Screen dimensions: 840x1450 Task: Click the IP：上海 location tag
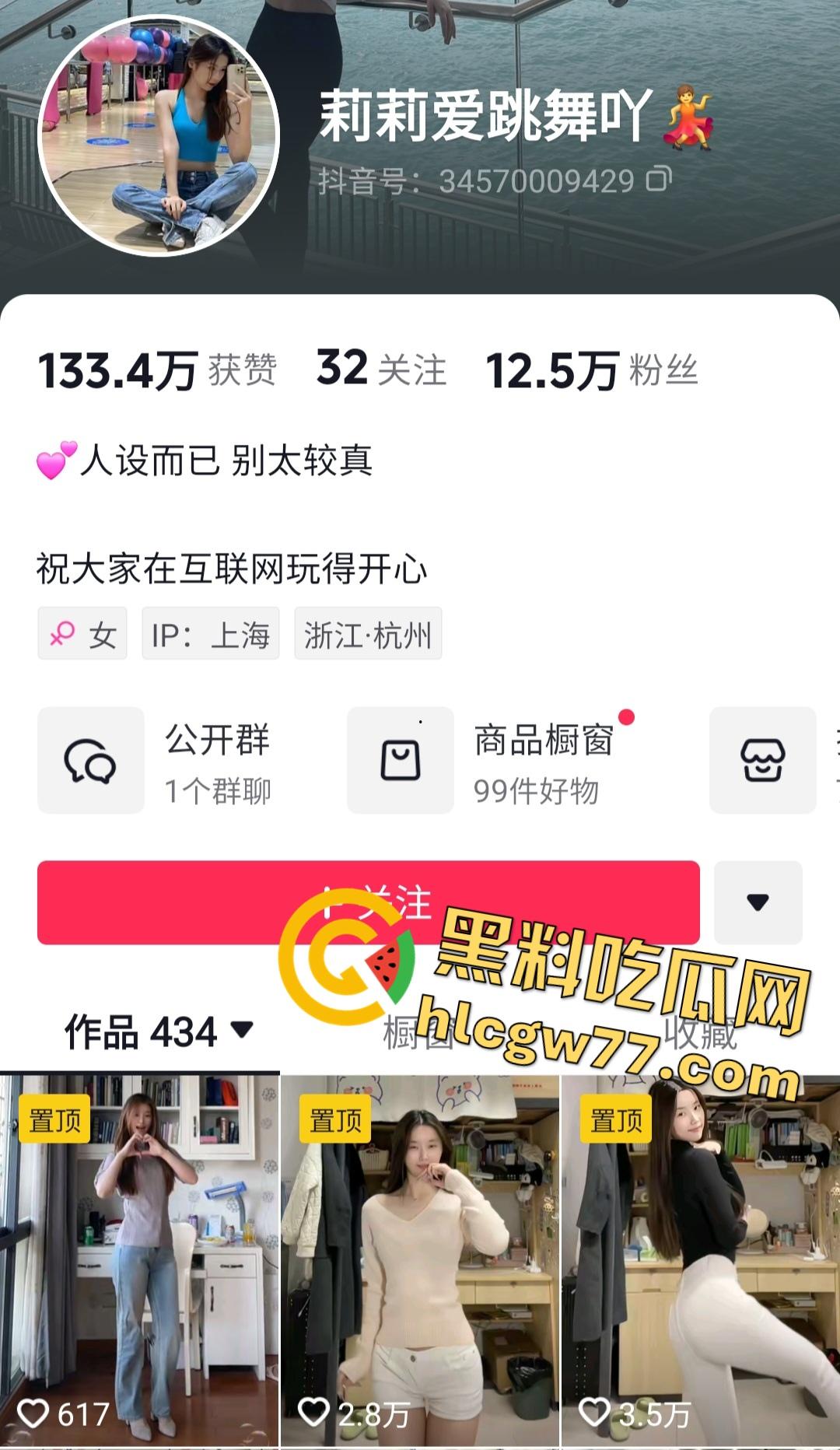(211, 633)
